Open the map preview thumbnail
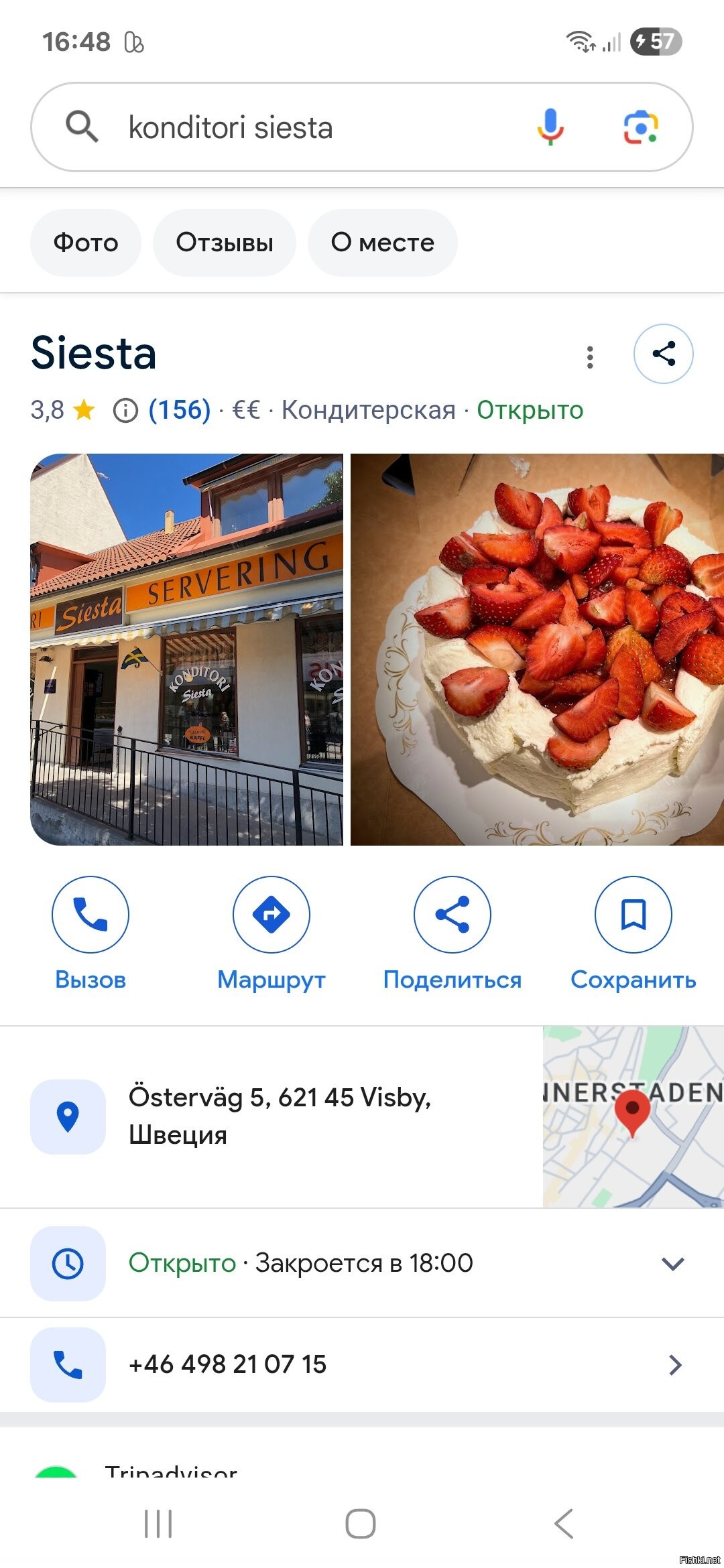The width and height of the screenshot is (724, 1568). [633, 1116]
